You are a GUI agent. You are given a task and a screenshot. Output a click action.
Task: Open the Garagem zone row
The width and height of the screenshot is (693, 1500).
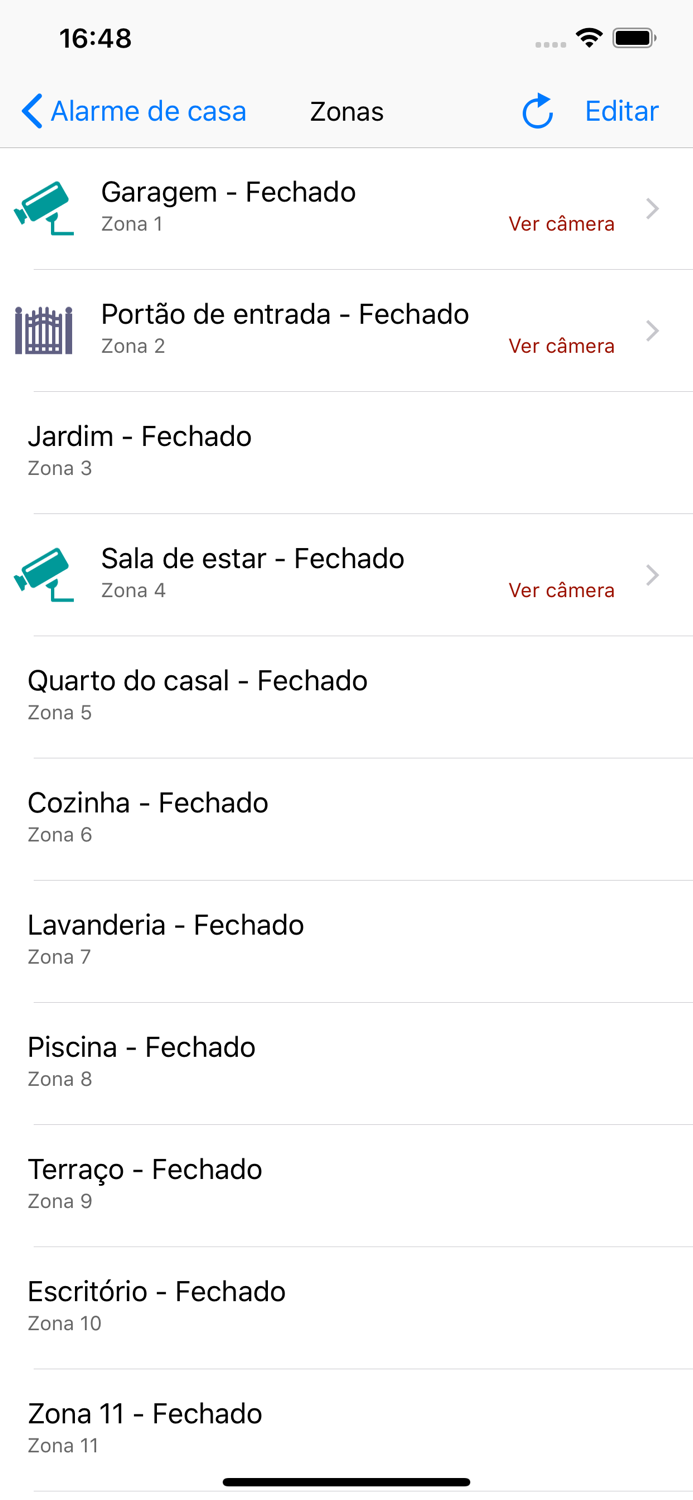[x=346, y=208]
